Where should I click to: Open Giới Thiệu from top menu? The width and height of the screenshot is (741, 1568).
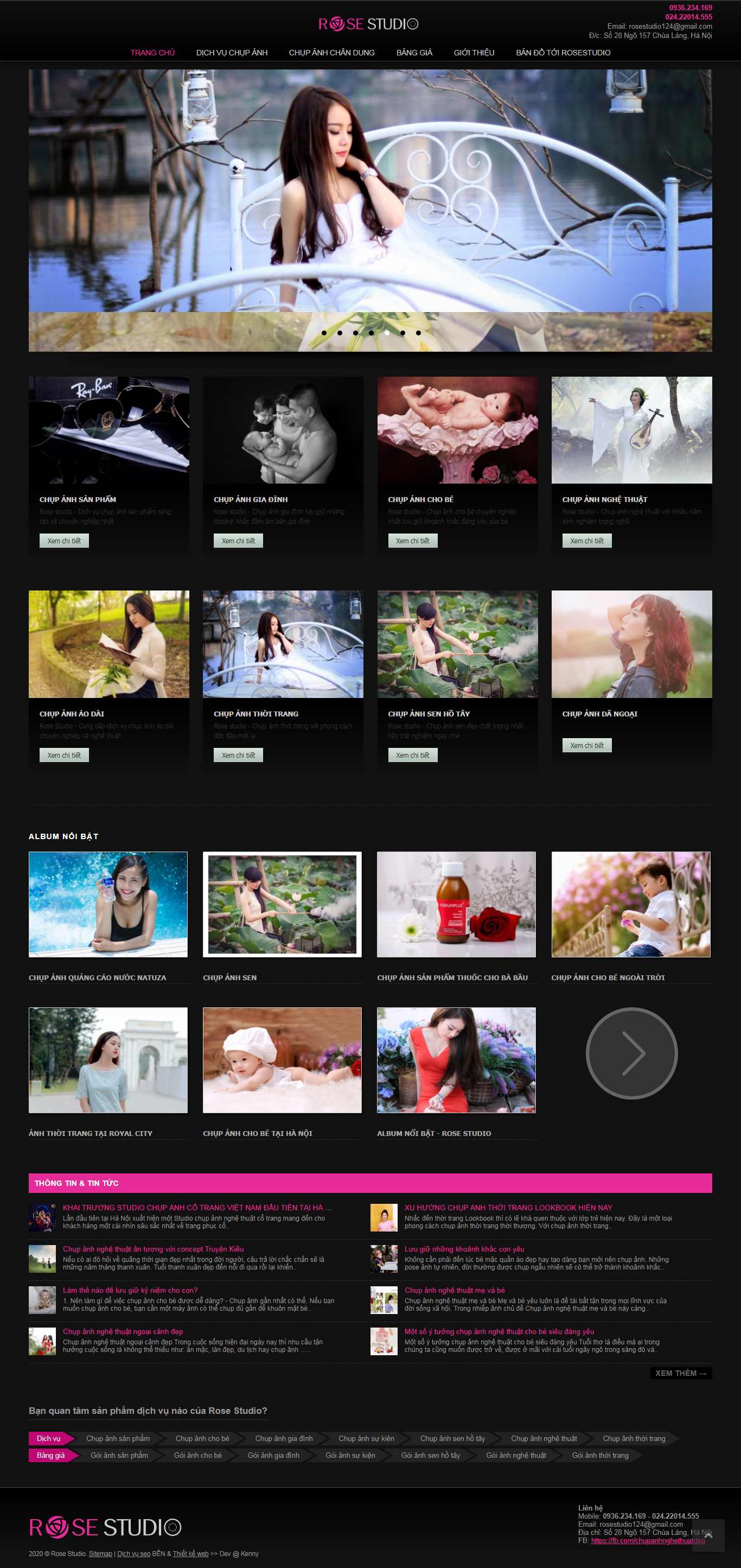[x=474, y=52]
